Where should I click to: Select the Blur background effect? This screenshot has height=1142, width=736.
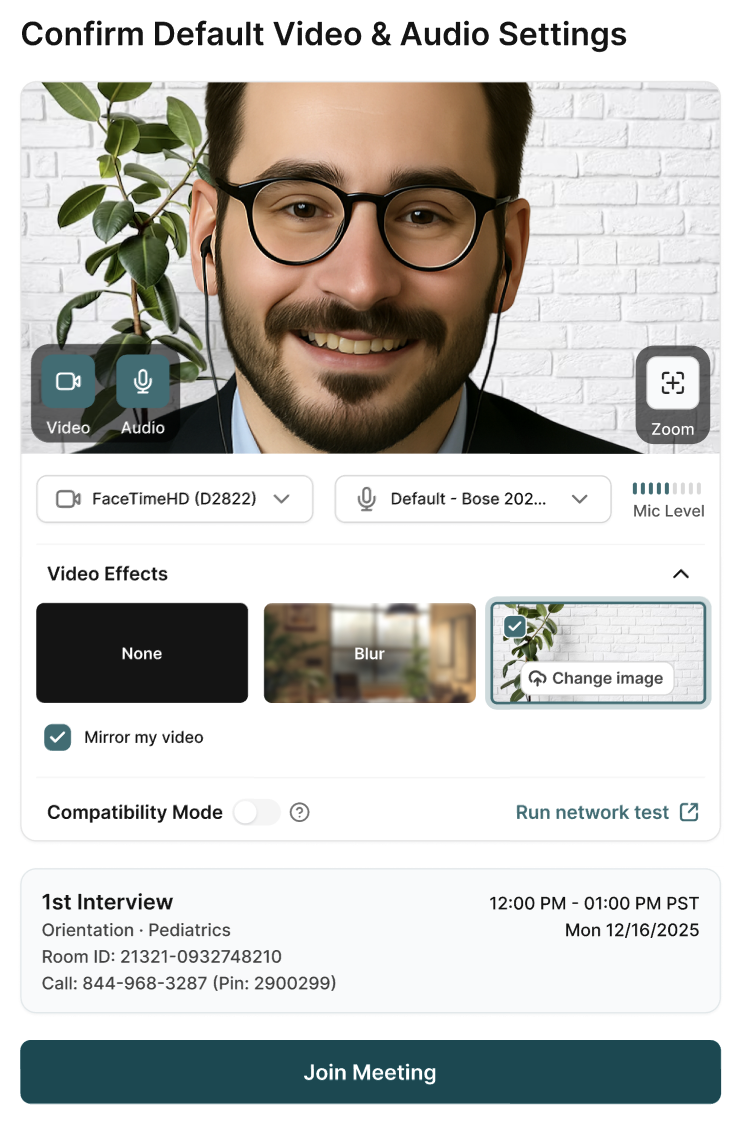369,653
